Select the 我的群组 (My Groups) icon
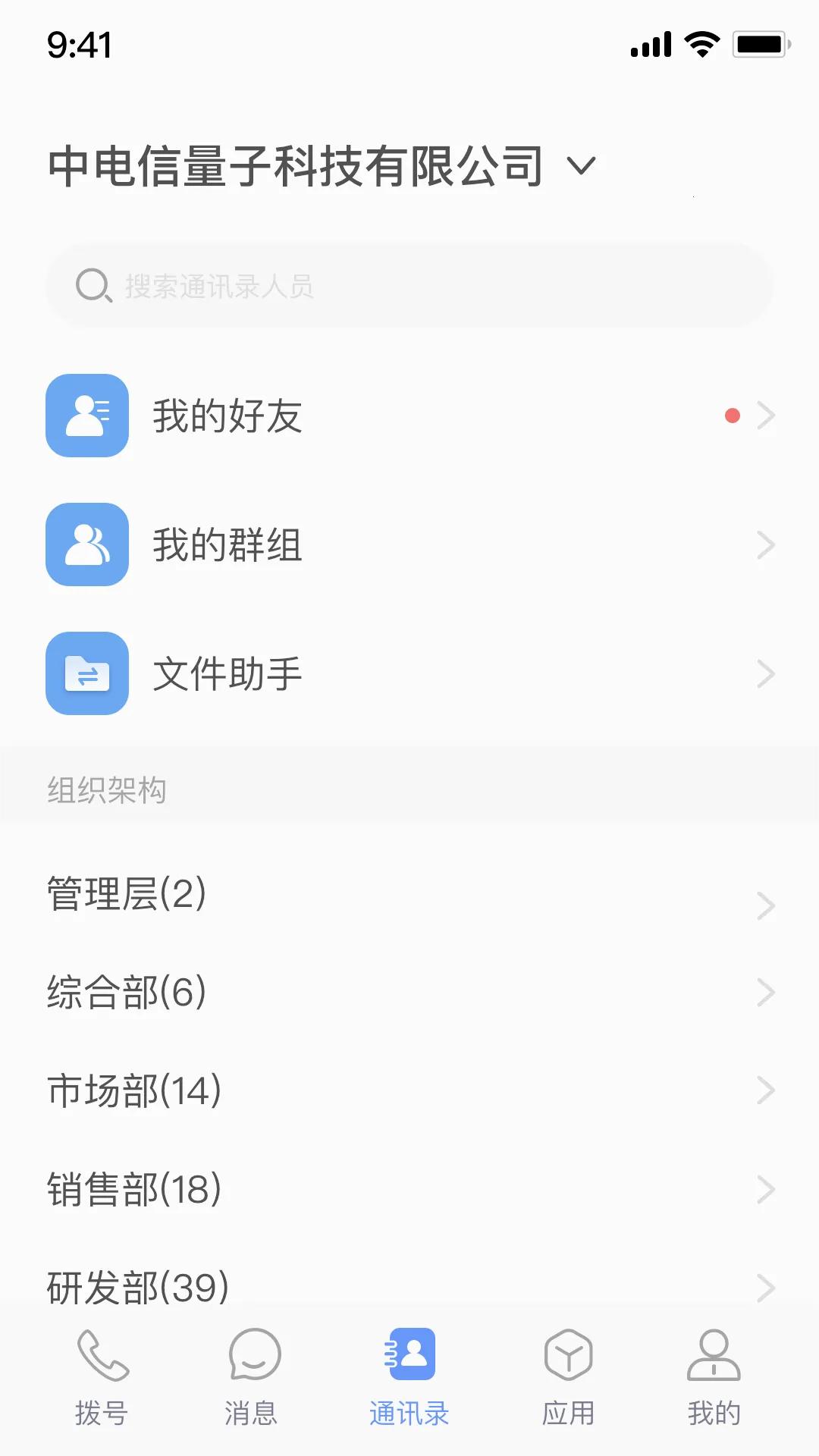 point(87,544)
